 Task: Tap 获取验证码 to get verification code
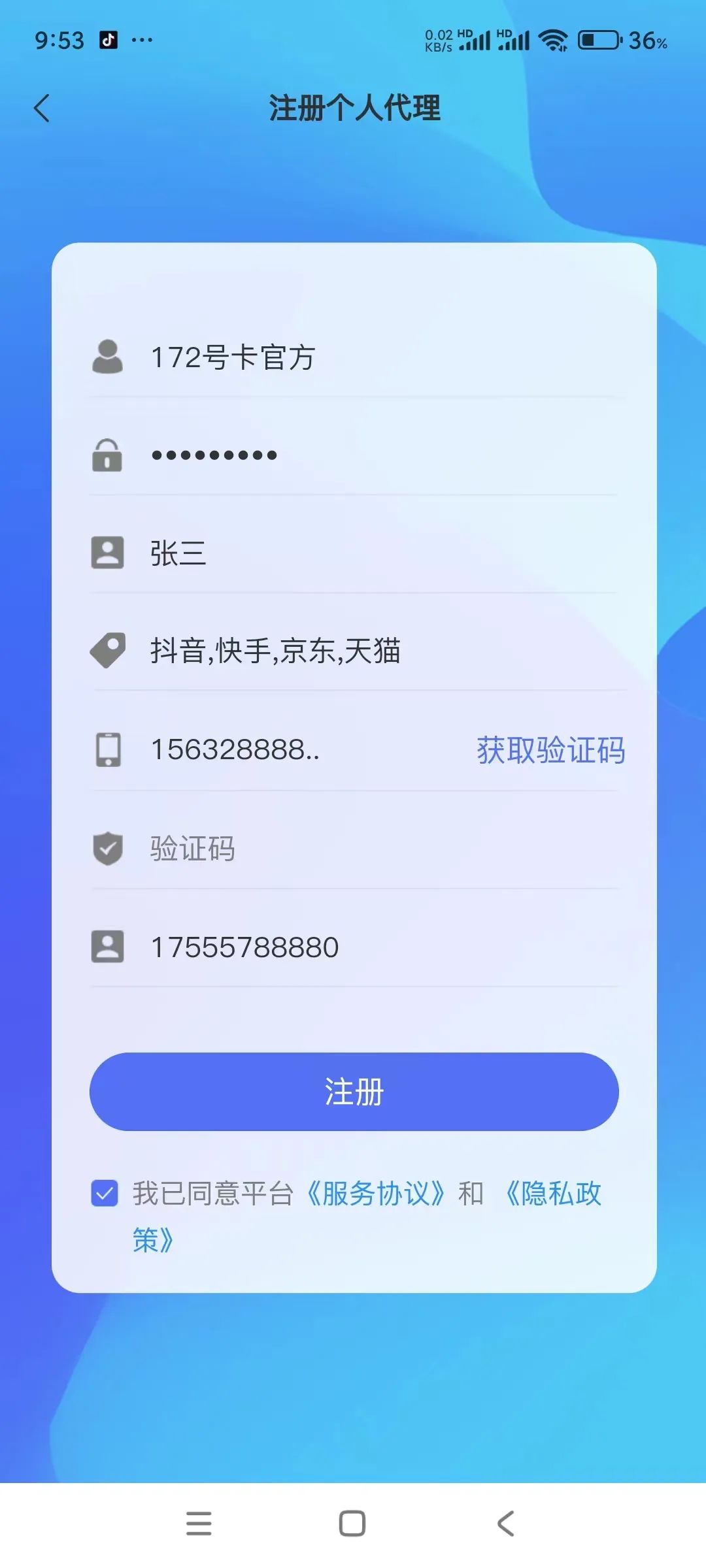click(550, 750)
